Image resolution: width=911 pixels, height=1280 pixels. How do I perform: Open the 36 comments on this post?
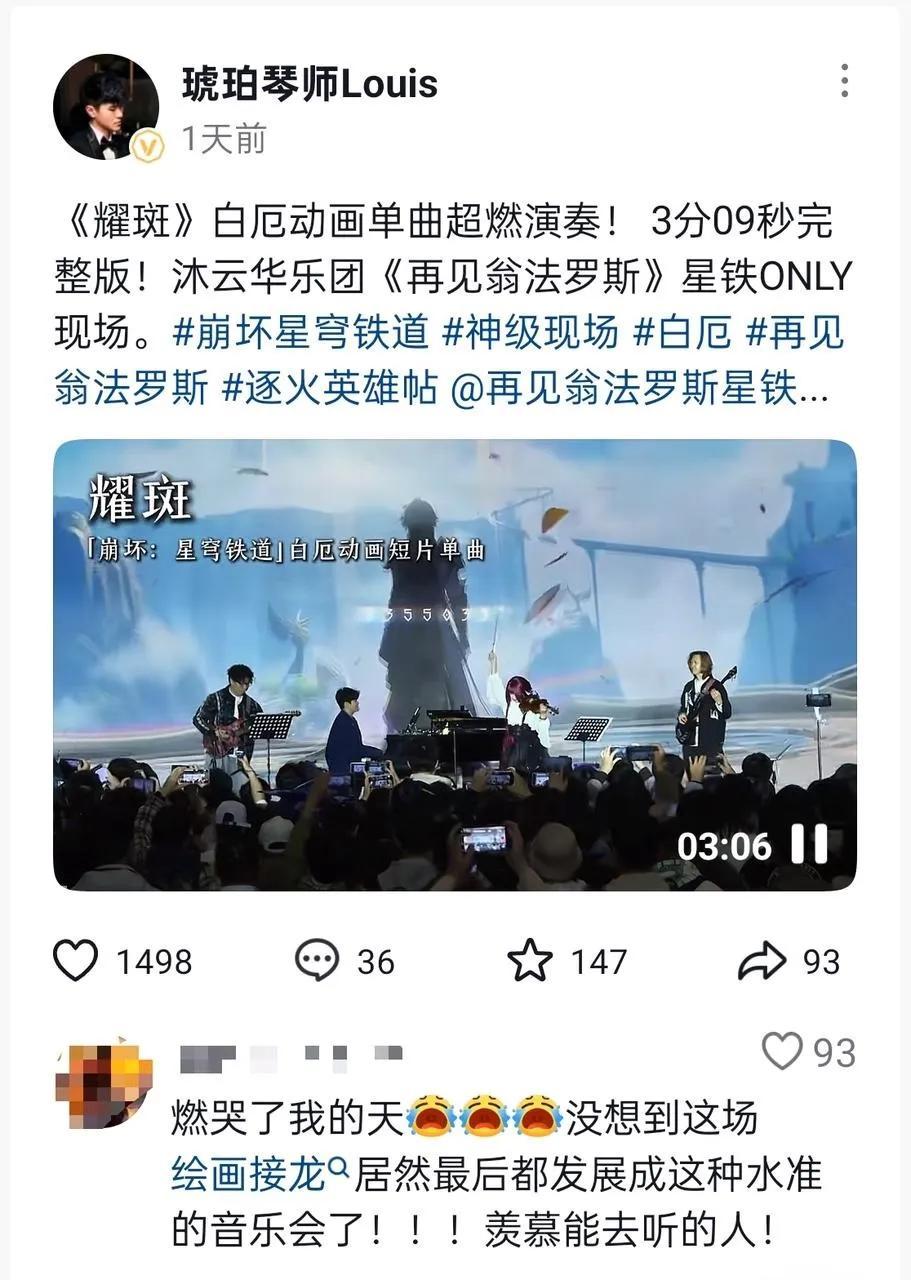318,961
